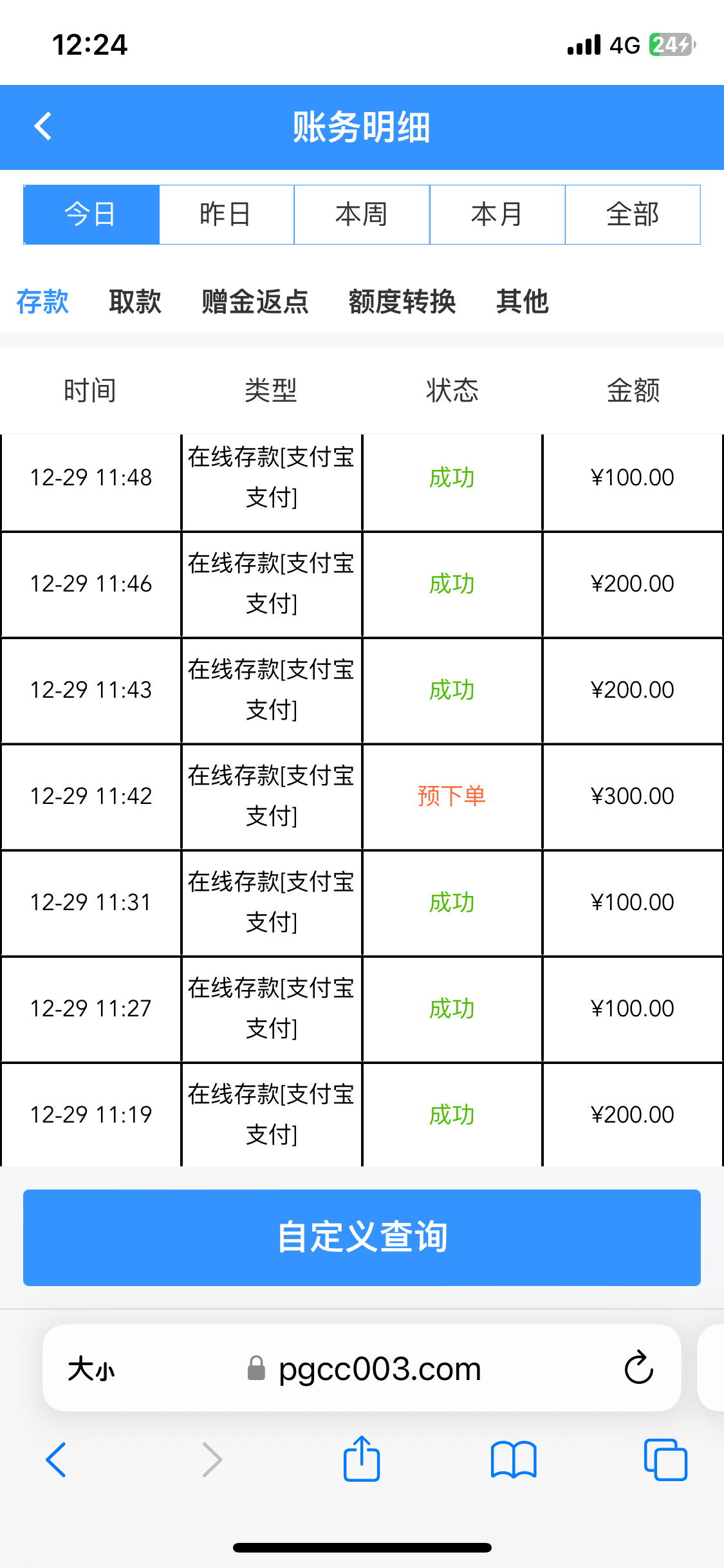Open the 赠金返点 tab
This screenshot has height=1568, width=724.
pyautogui.click(x=255, y=301)
